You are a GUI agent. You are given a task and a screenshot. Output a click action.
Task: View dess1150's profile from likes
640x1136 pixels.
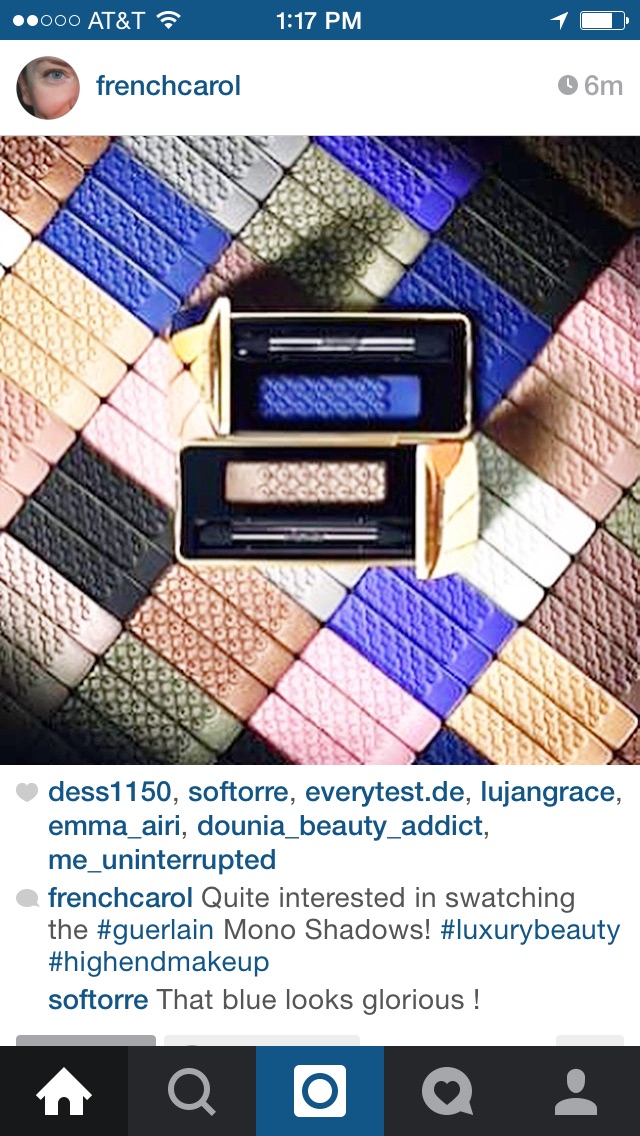[x=111, y=793]
